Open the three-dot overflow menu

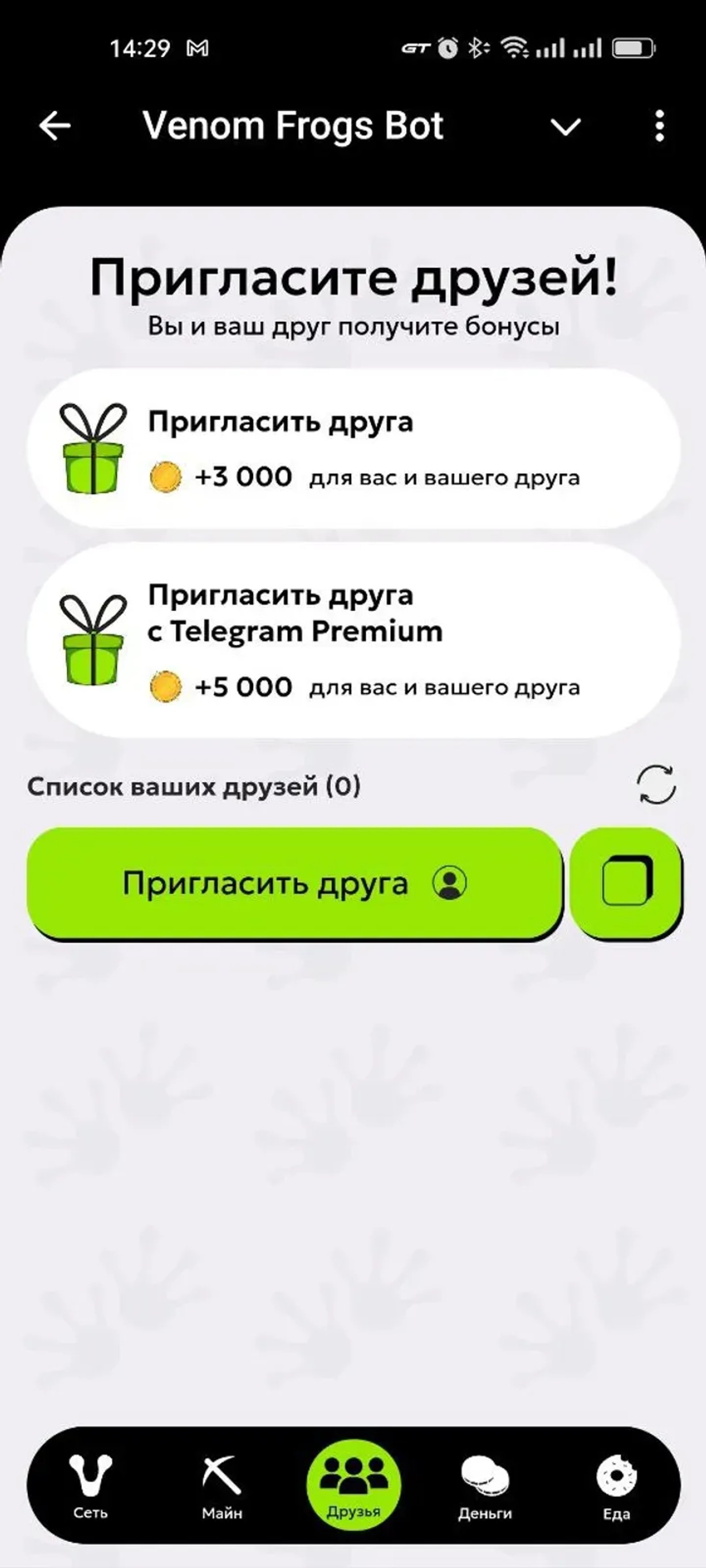tap(660, 126)
